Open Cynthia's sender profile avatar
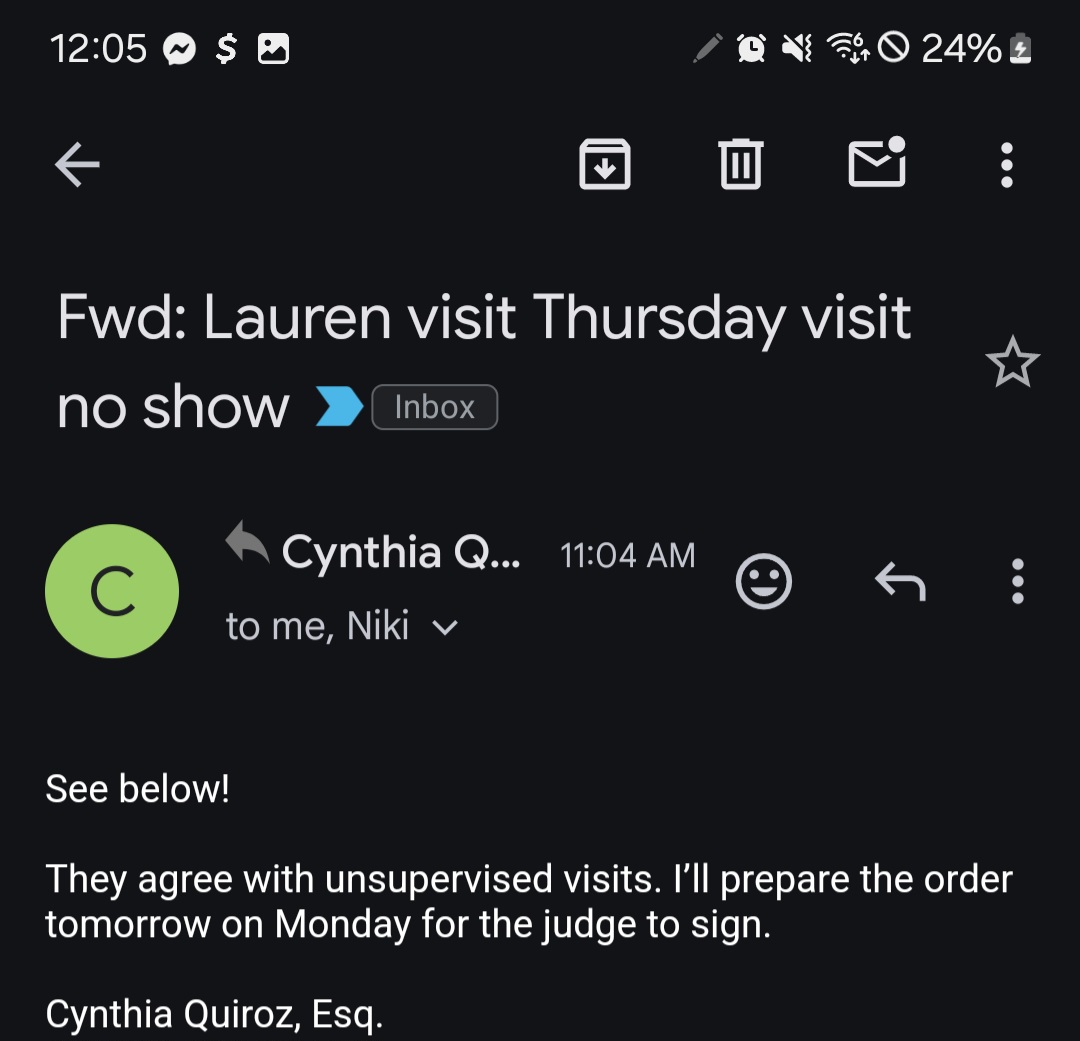This screenshot has height=1041, width=1080. coord(112,591)
